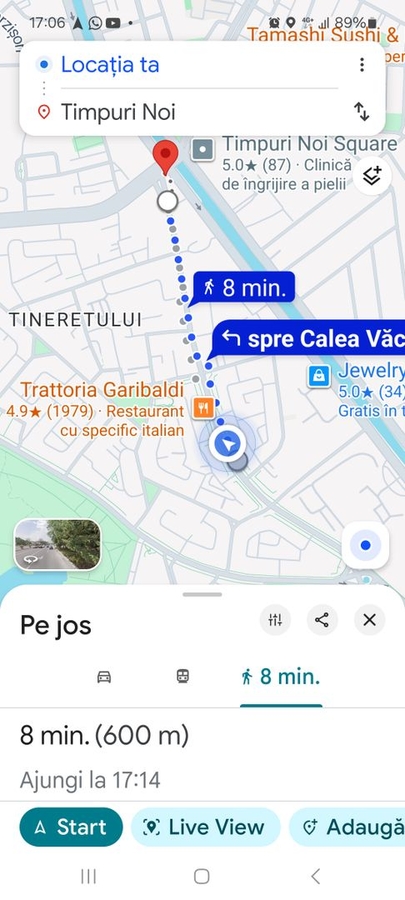The height and width of the screenshot is (900, 405).
Task: Start walking navigation
Action: [x=71, y=827]
